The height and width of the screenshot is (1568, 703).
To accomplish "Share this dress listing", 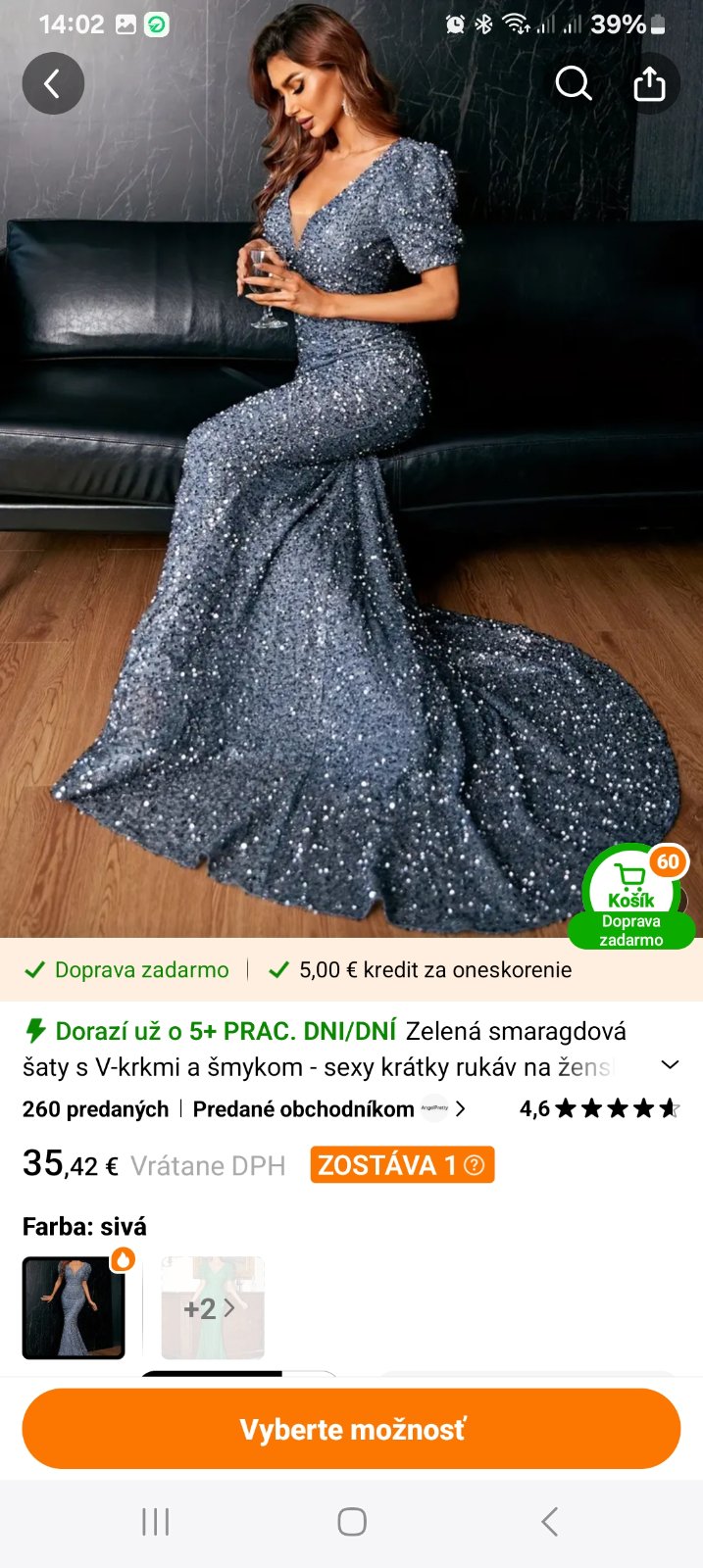I will coord(649,84).
